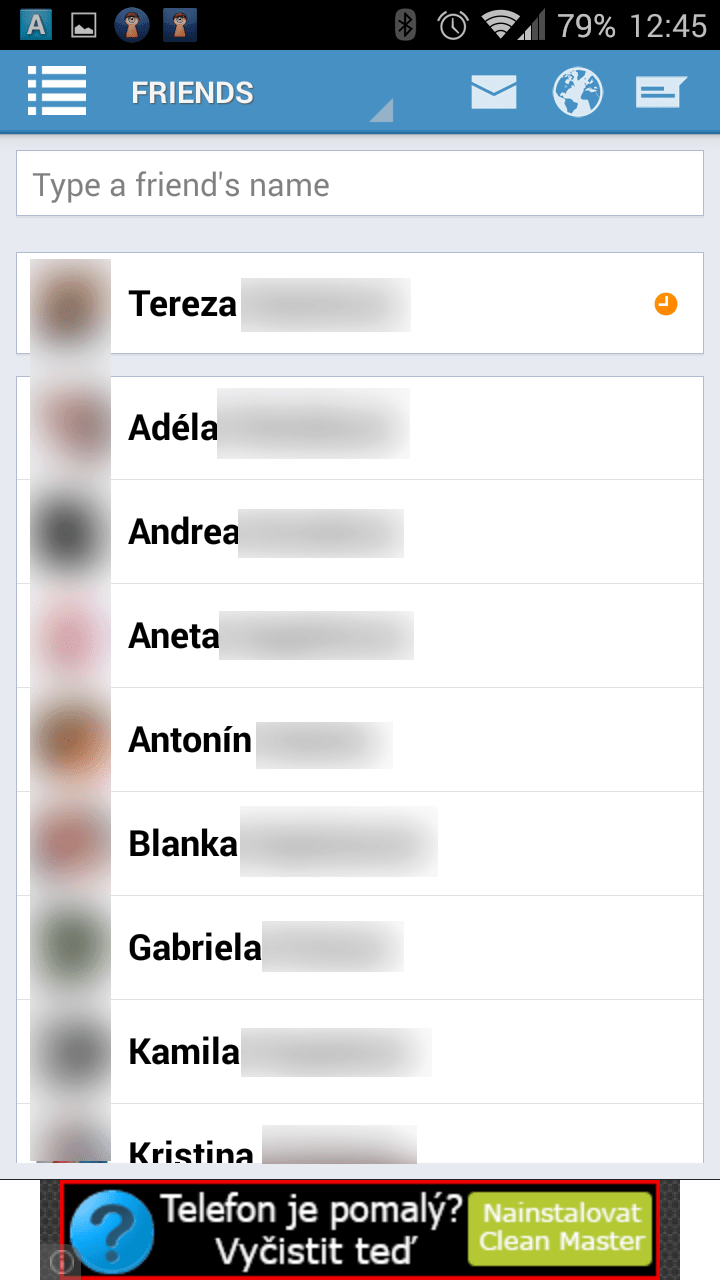Focus the friend's name search field
Image resolution: width=720 pixels, height=1280 pixels.
[x=360, y=184]
